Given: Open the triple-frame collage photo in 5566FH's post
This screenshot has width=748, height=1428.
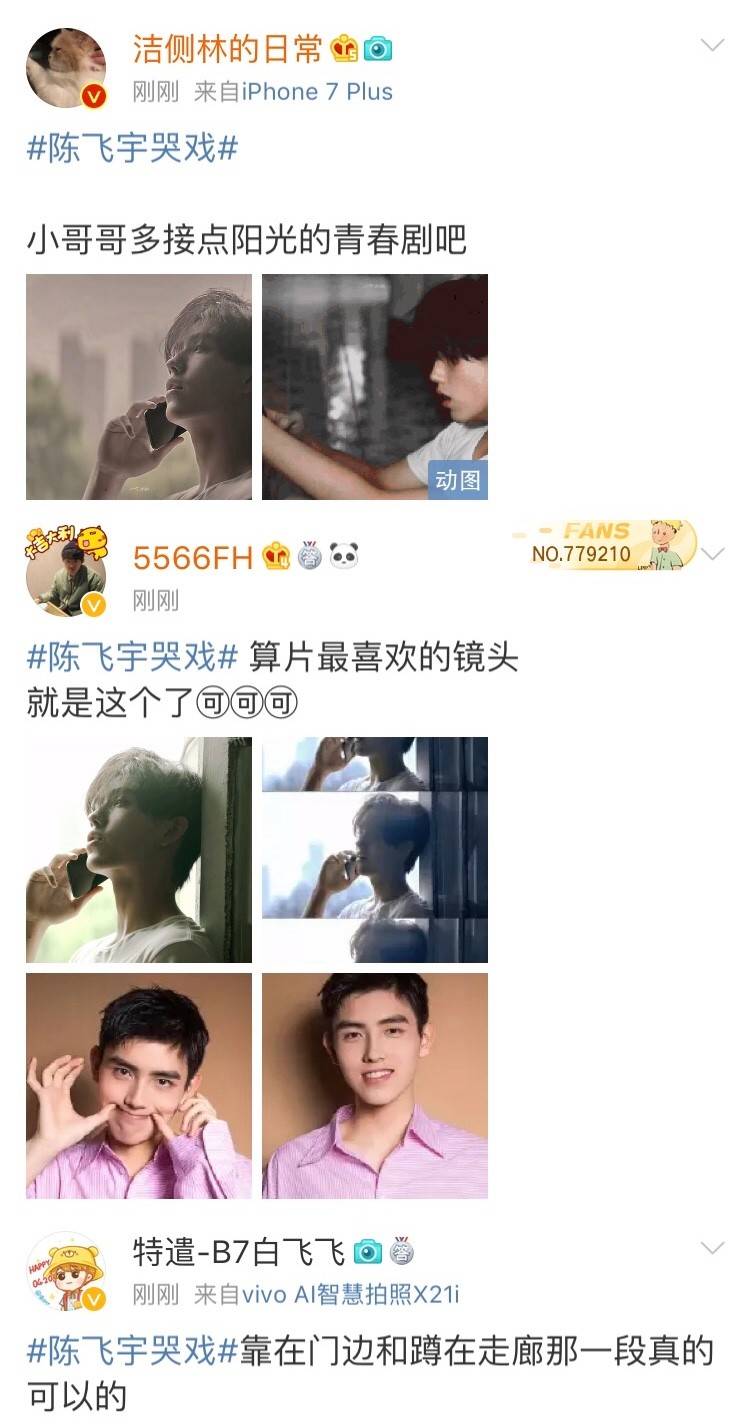Looking at the screenshot, I should (375, 850).
